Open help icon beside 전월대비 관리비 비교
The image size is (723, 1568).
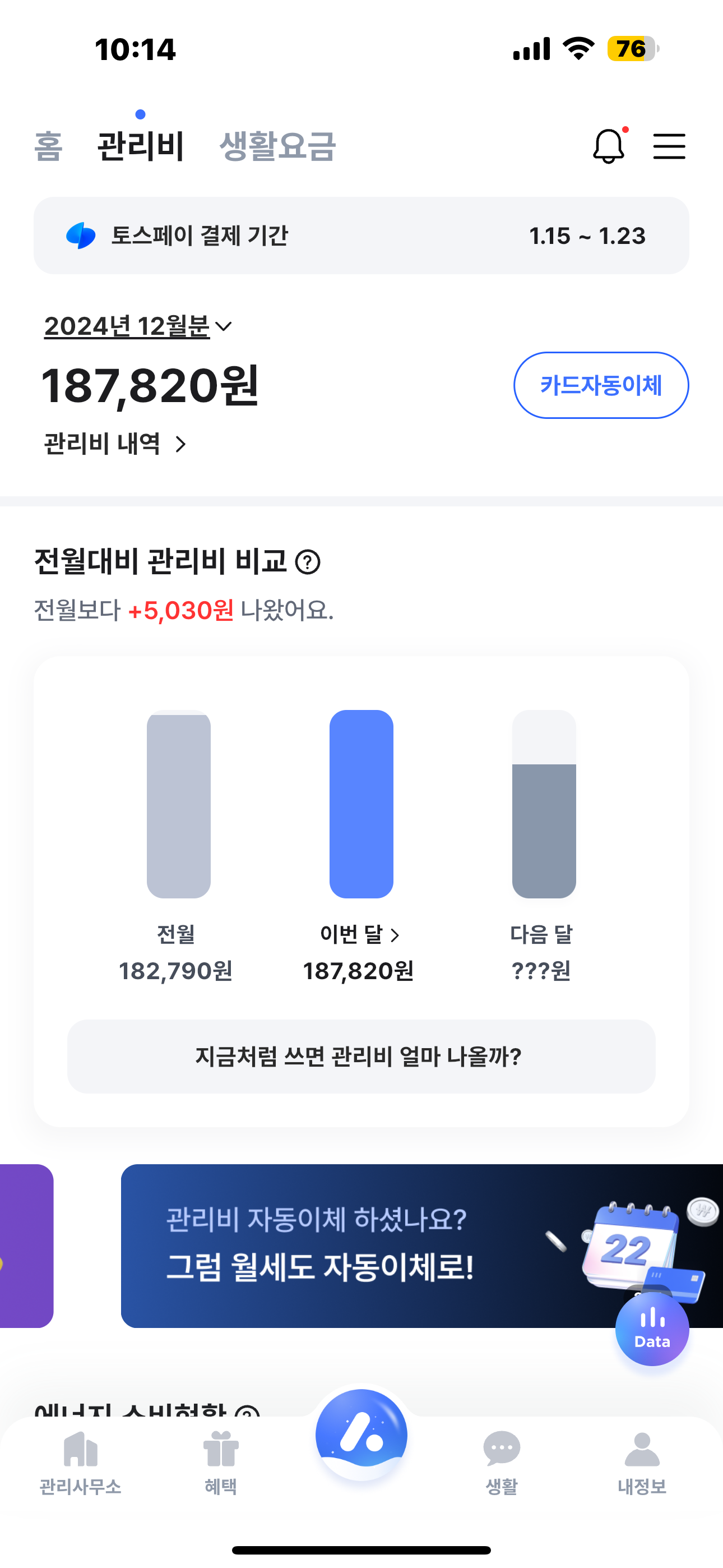tap(307, 562)
